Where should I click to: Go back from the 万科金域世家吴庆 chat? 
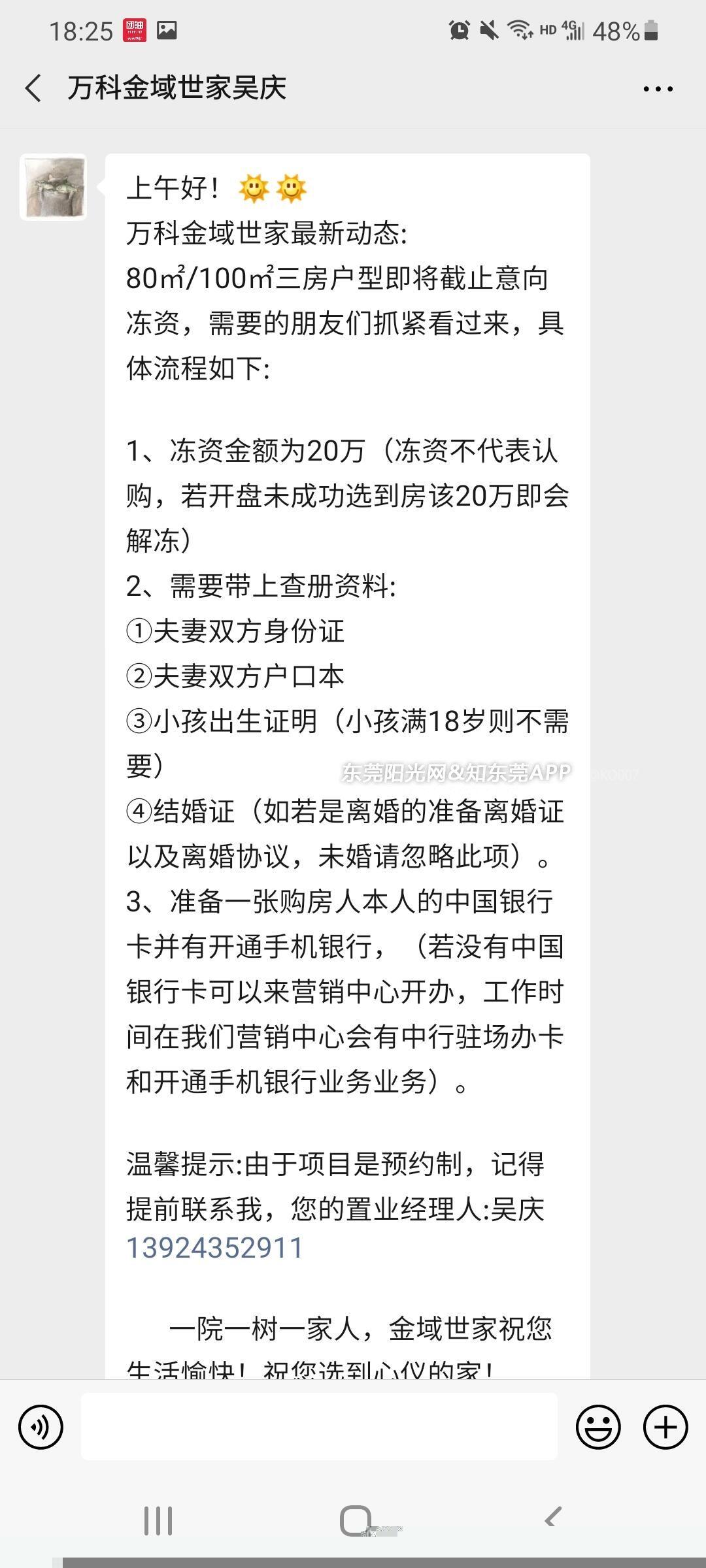(33, 88)
